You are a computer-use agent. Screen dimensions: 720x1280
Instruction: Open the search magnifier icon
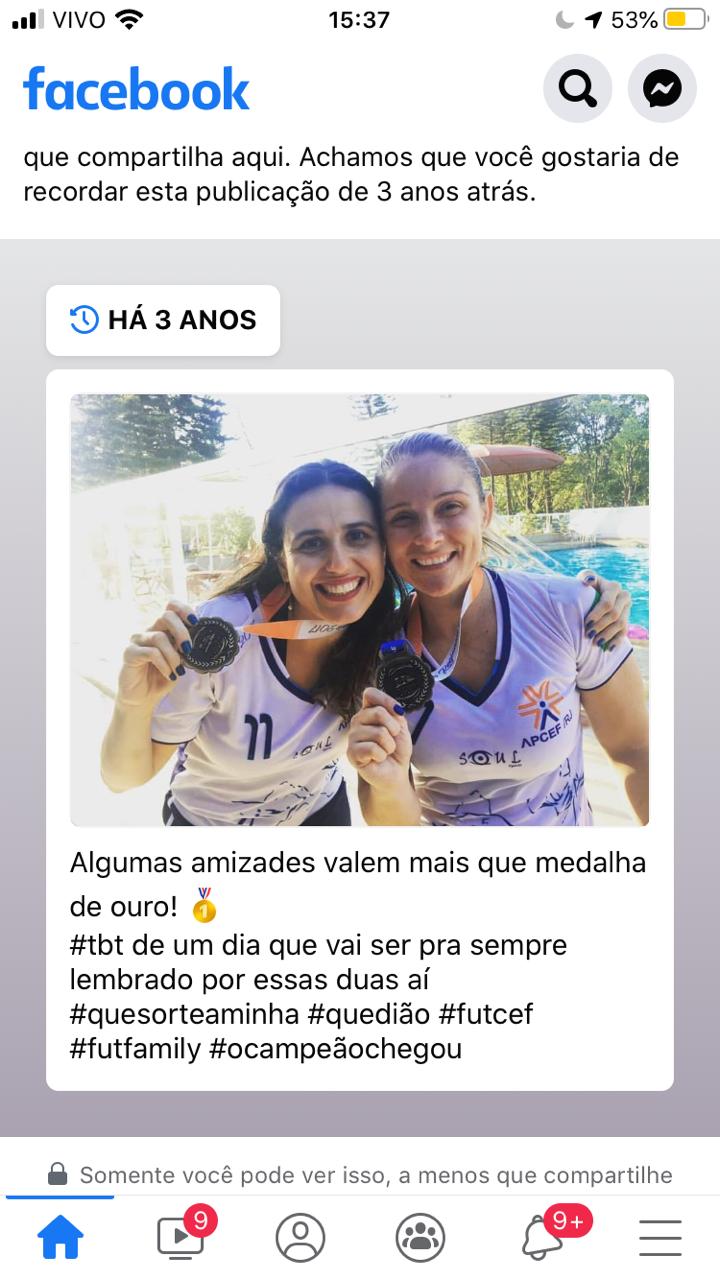(577, 89)
